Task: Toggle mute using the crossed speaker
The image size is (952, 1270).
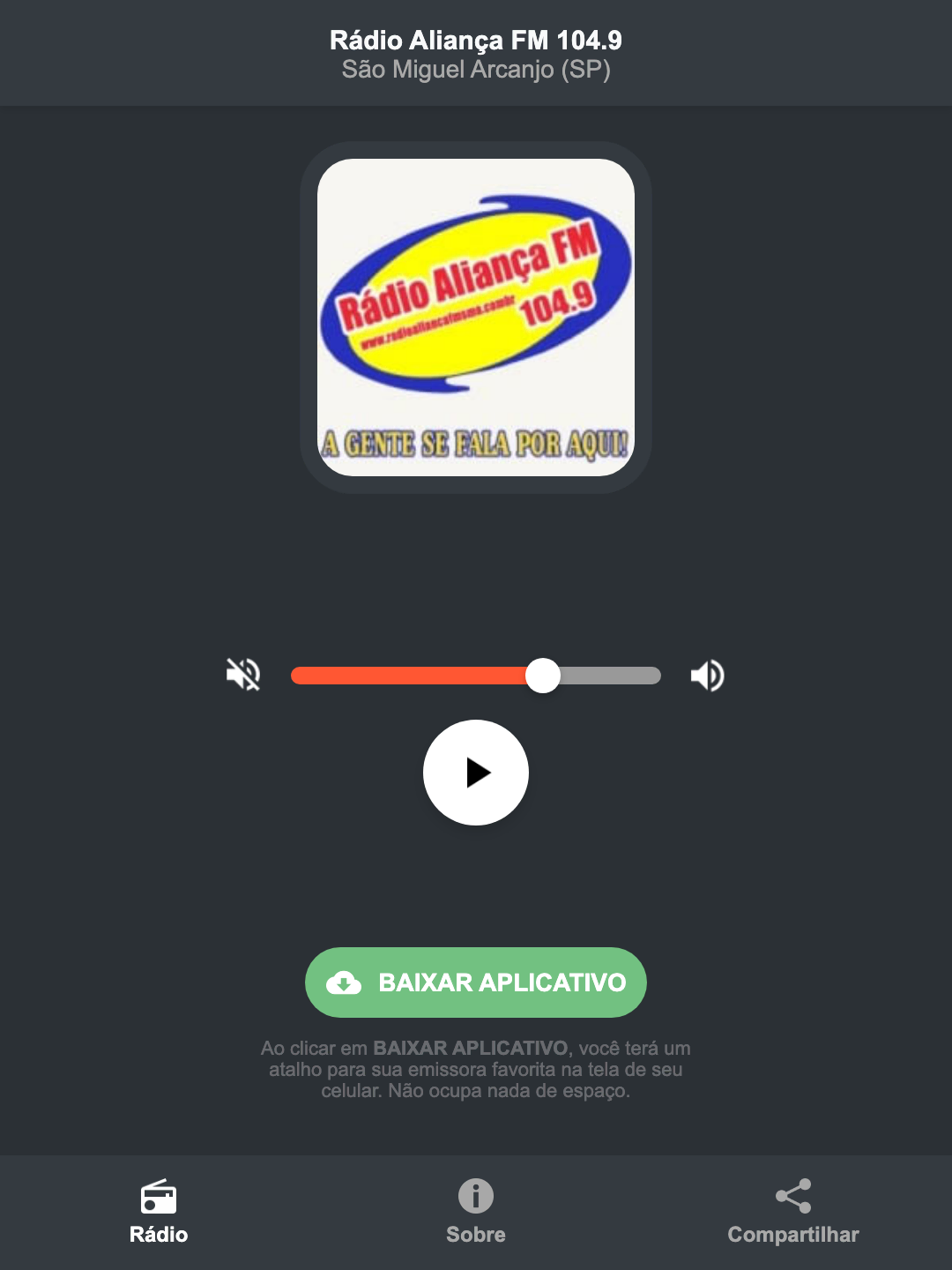Action: pos(243,675)
